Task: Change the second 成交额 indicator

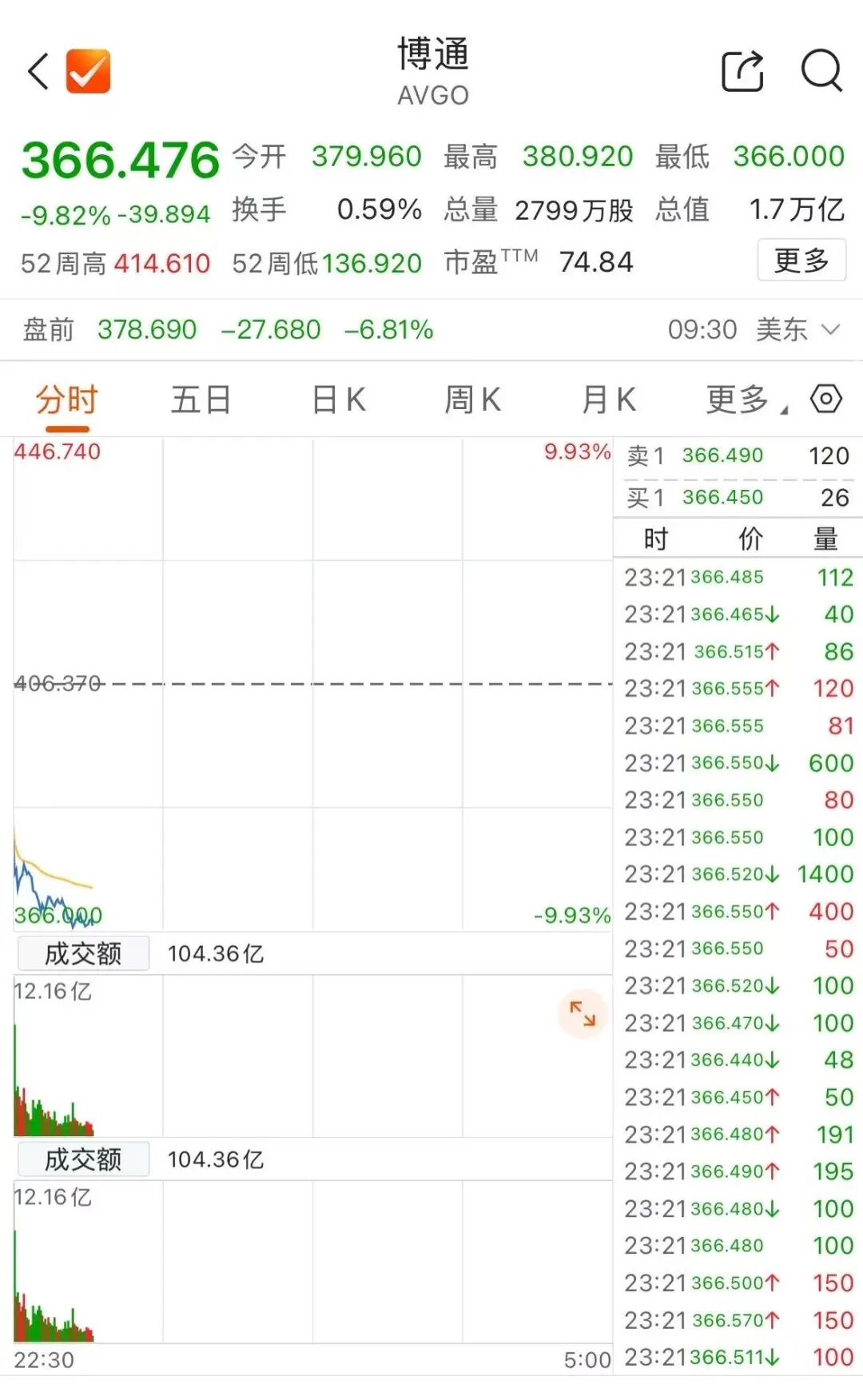Action: click(x=83, y=1159)
